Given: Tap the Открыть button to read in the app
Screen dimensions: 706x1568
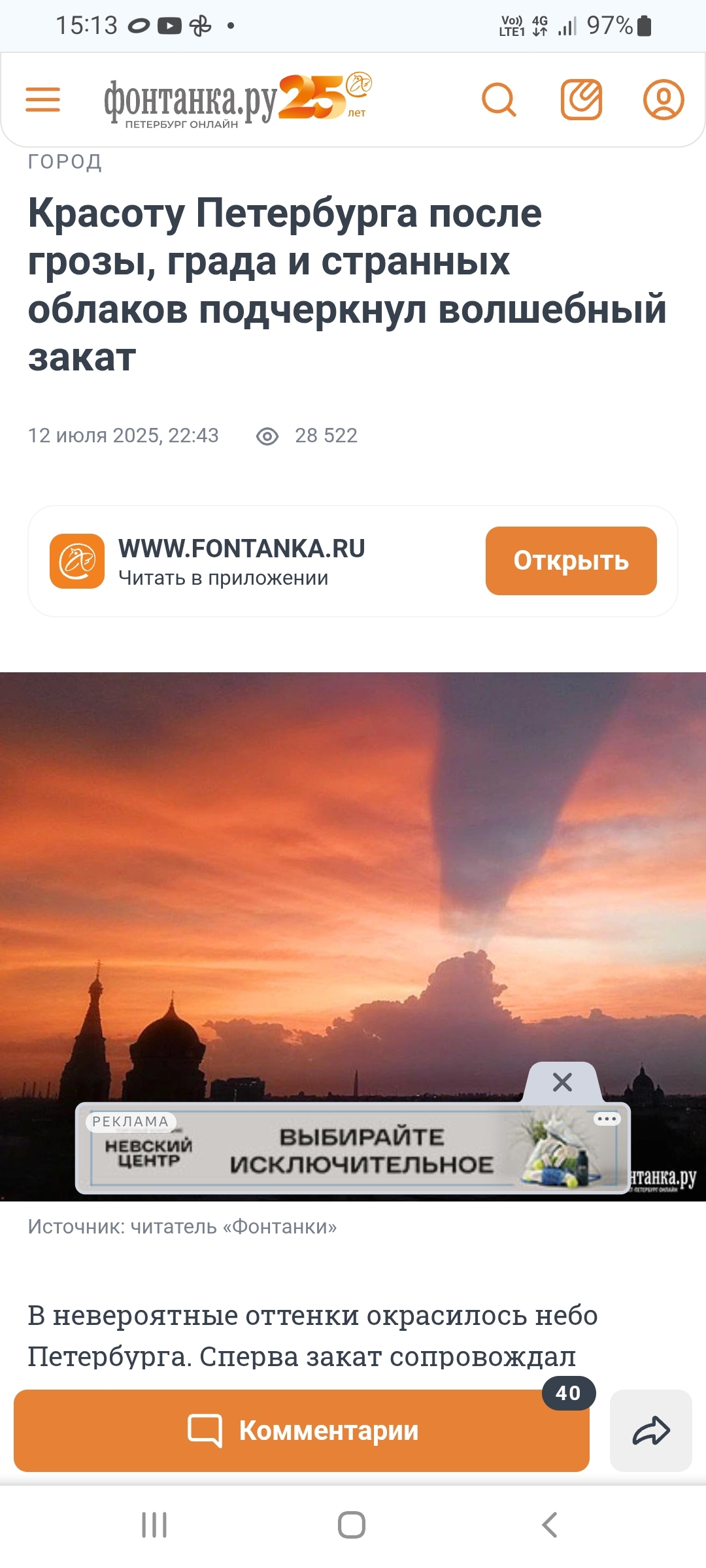Looking at the screenshot, I should click(571, 561).
